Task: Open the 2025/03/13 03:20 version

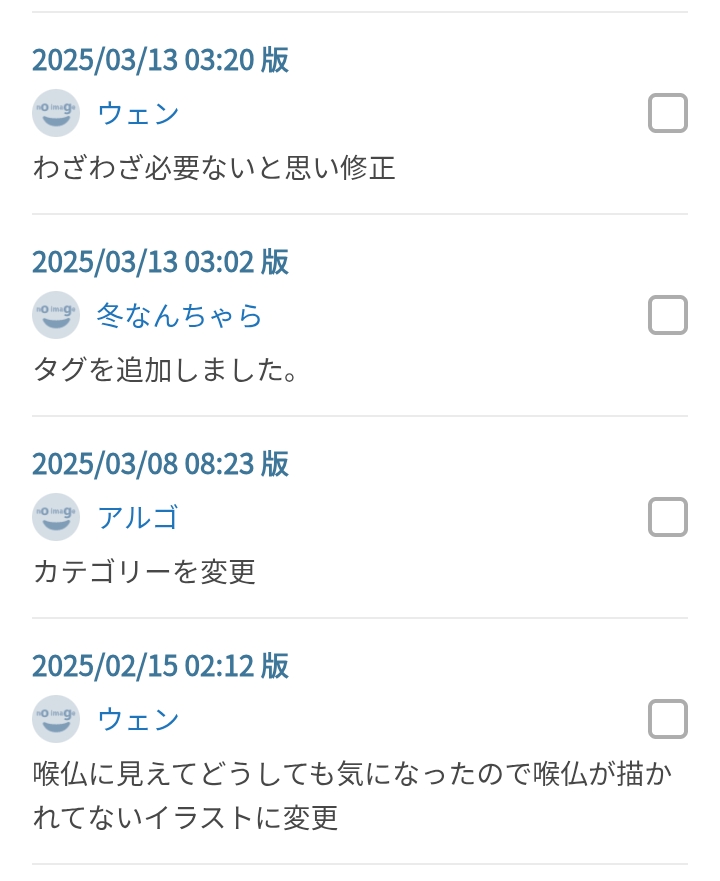Action: pos(160,60)
